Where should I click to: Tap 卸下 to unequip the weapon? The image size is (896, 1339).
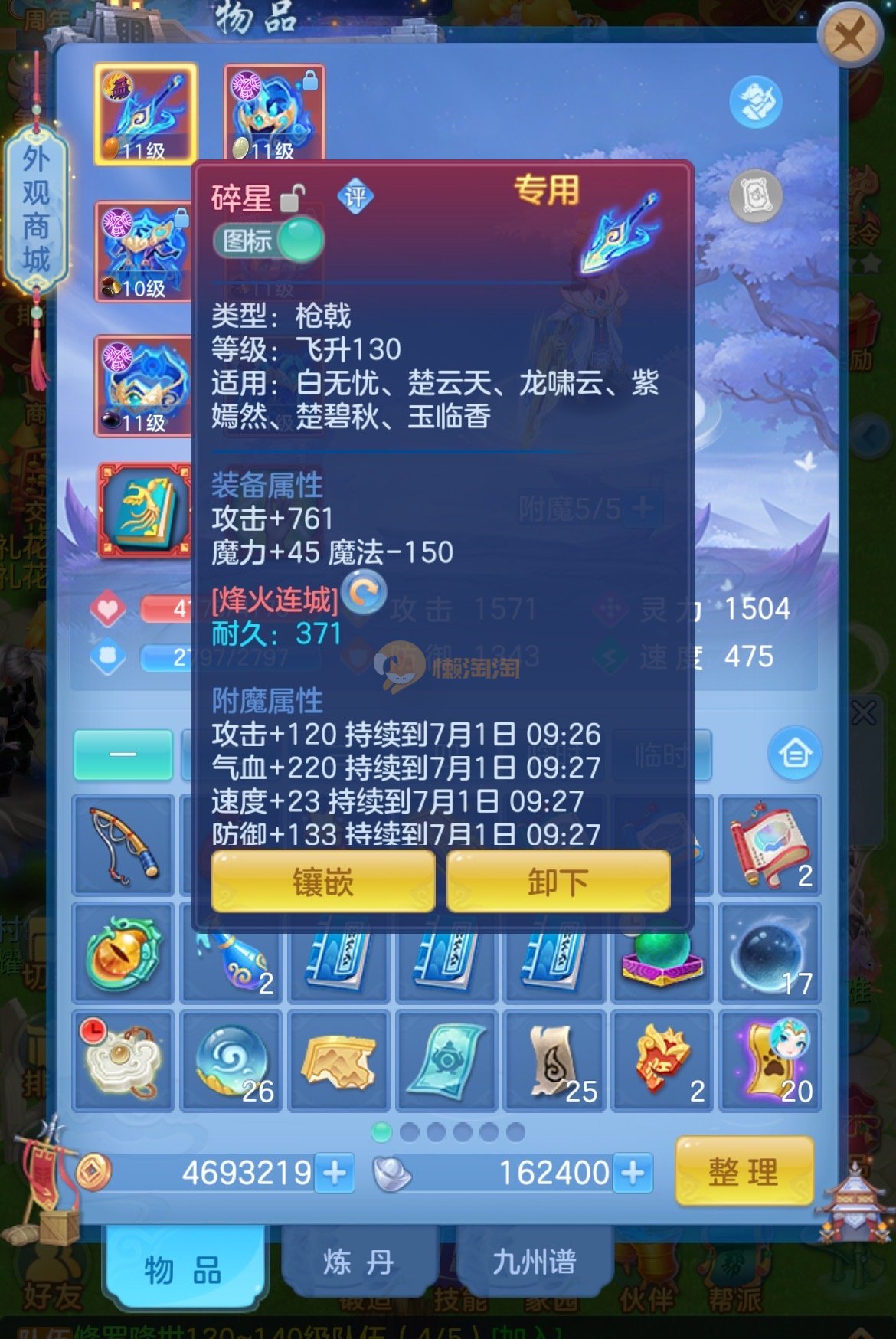558,882
